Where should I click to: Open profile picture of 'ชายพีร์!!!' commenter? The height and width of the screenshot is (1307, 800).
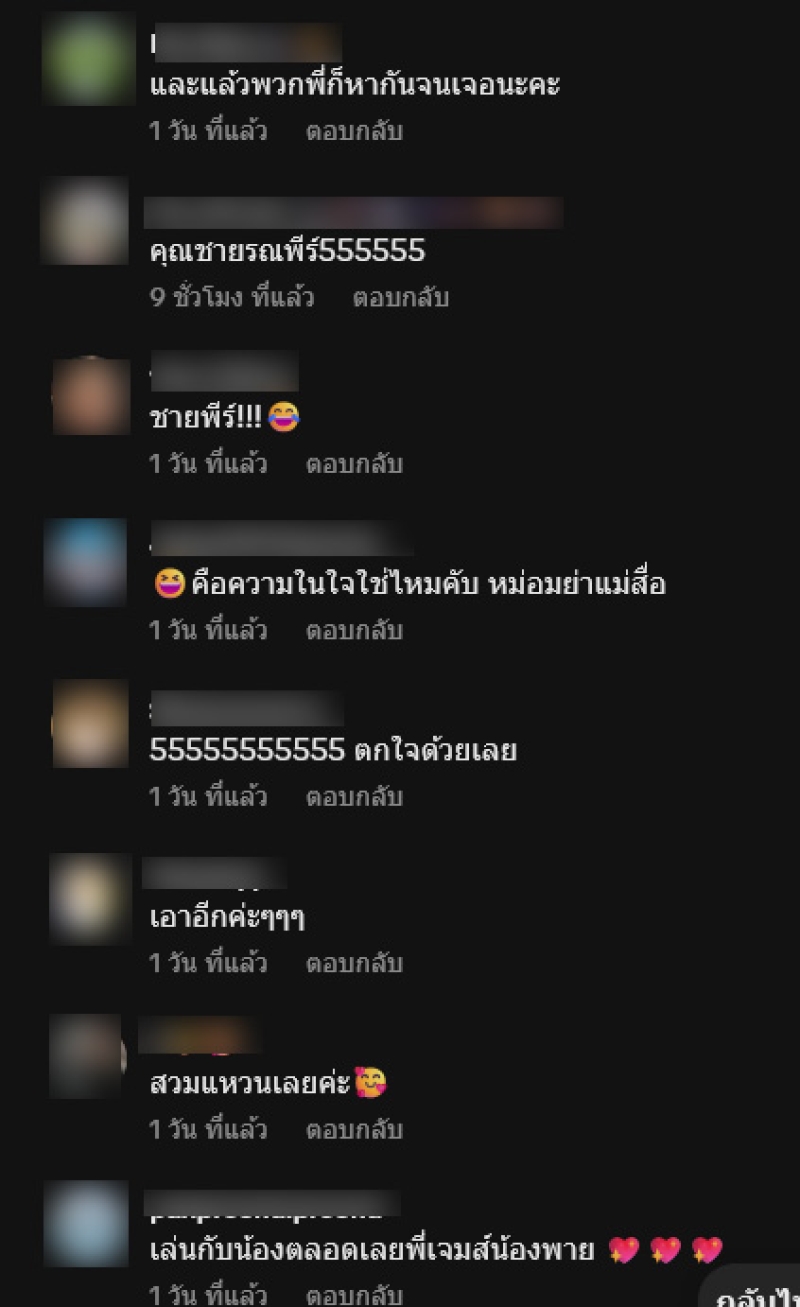coord(91,396)
